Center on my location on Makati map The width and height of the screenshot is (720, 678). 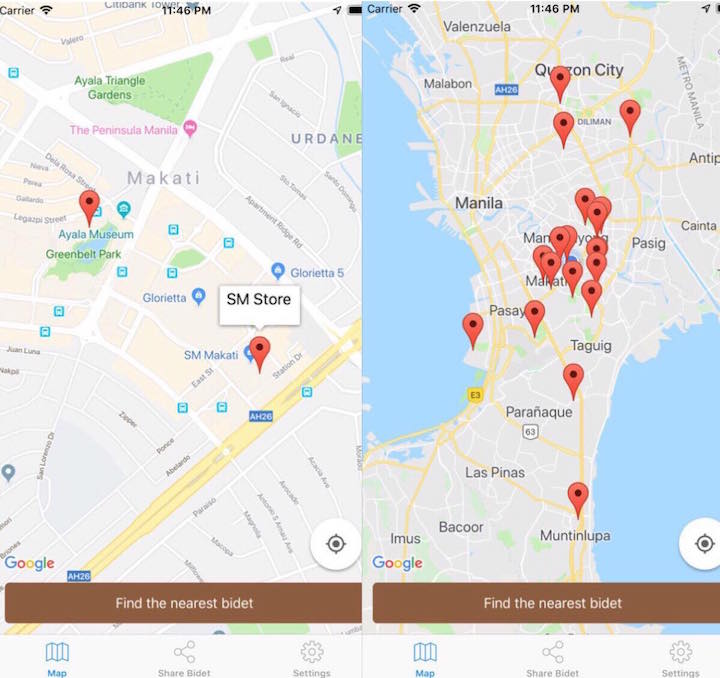335,544
